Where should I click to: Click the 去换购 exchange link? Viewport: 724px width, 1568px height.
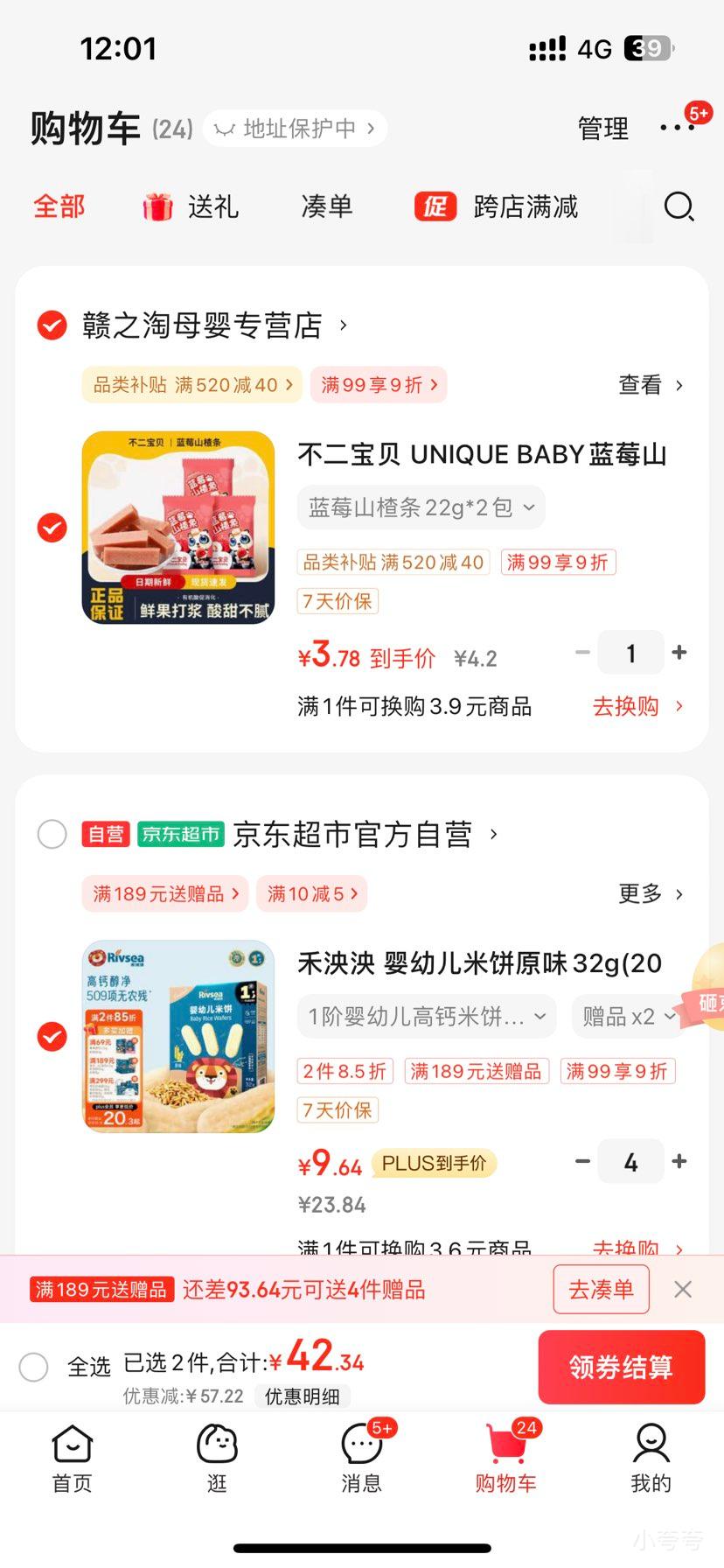[624, 706]
